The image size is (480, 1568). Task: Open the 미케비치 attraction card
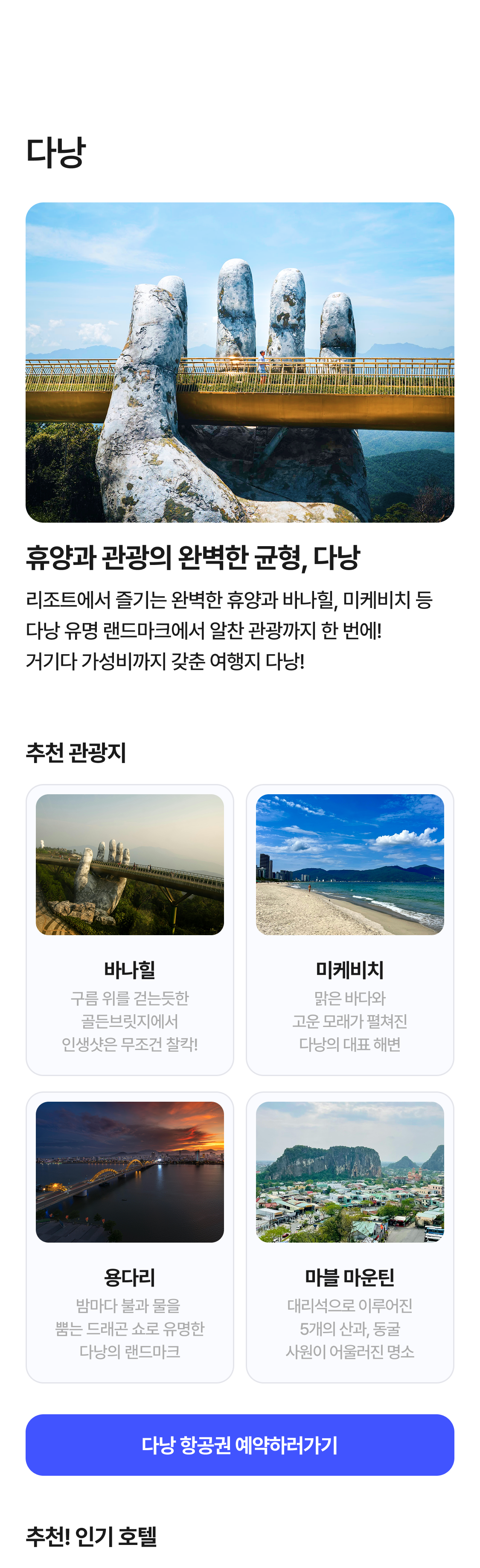pyautogui.click(x=350, y=929)
